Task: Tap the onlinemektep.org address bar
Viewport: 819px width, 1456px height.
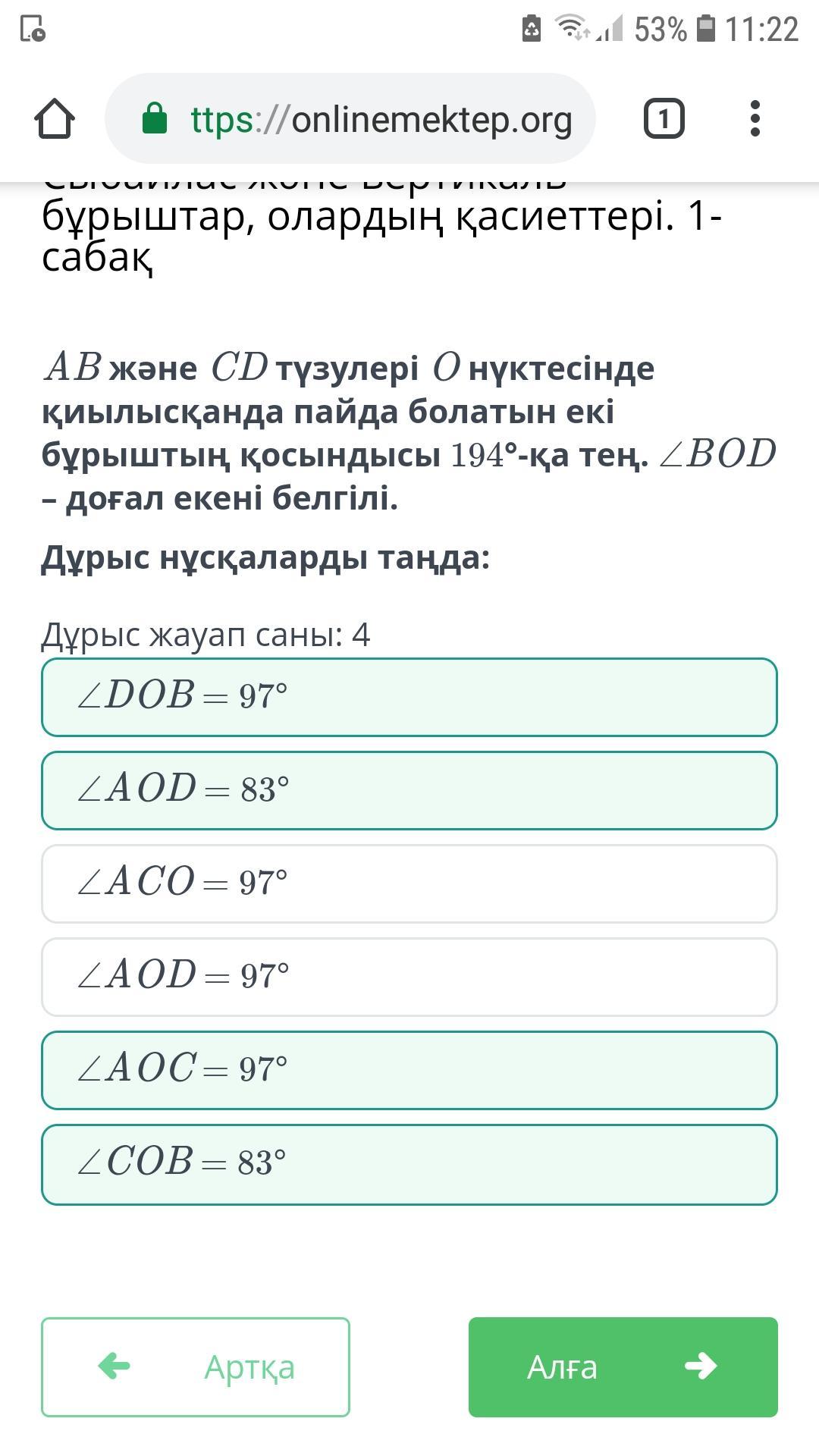Action: pyautogui.click(x=350, y=119)
